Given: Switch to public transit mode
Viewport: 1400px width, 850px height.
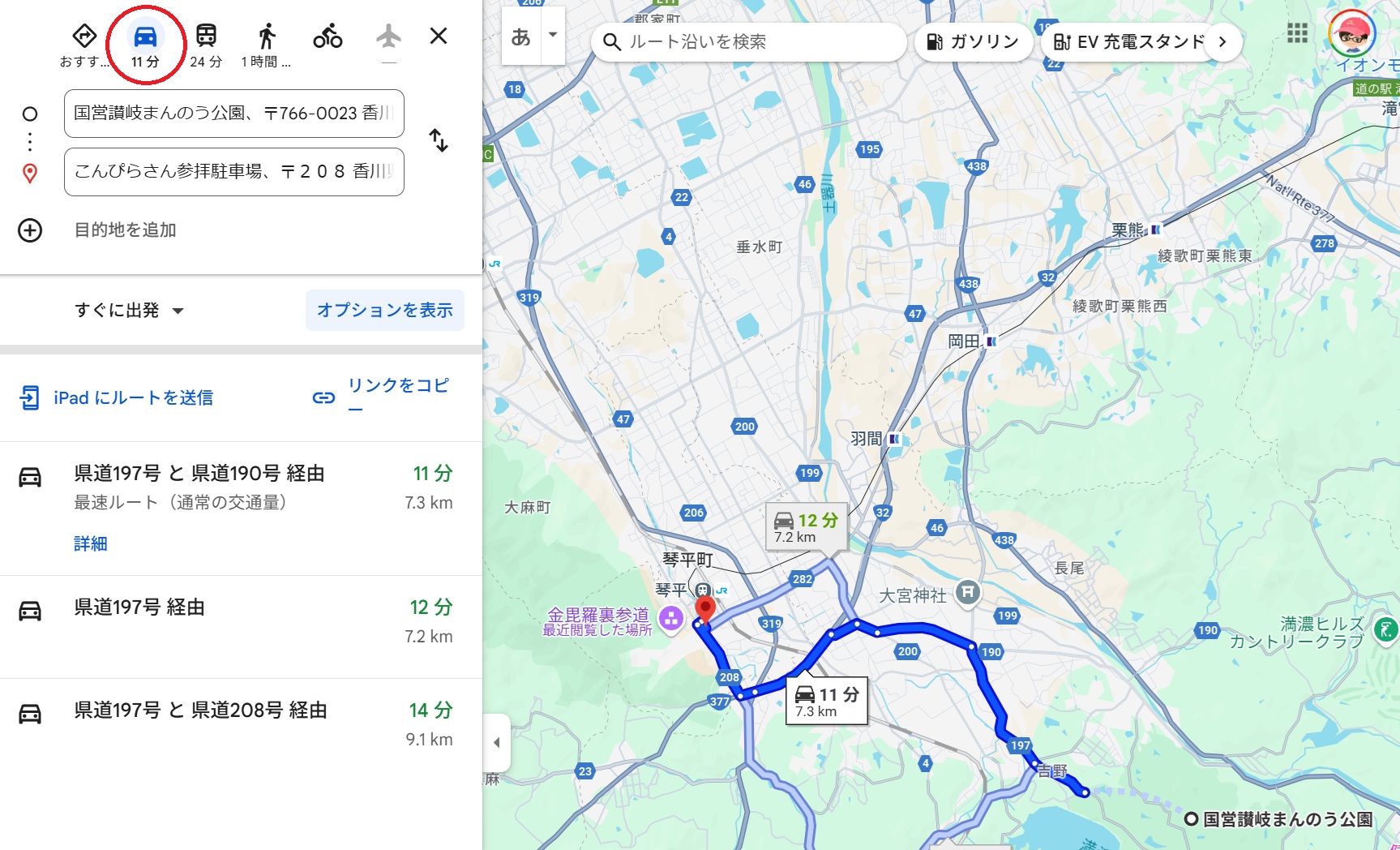Looking at the screenshot, I should 206,45.
